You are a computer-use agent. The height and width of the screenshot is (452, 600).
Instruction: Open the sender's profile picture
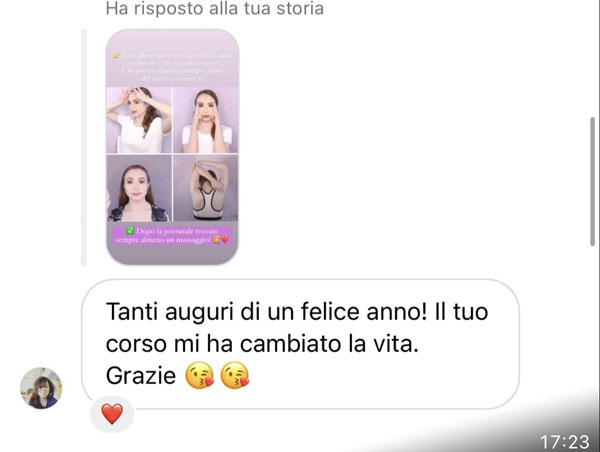tap(41, 388)
